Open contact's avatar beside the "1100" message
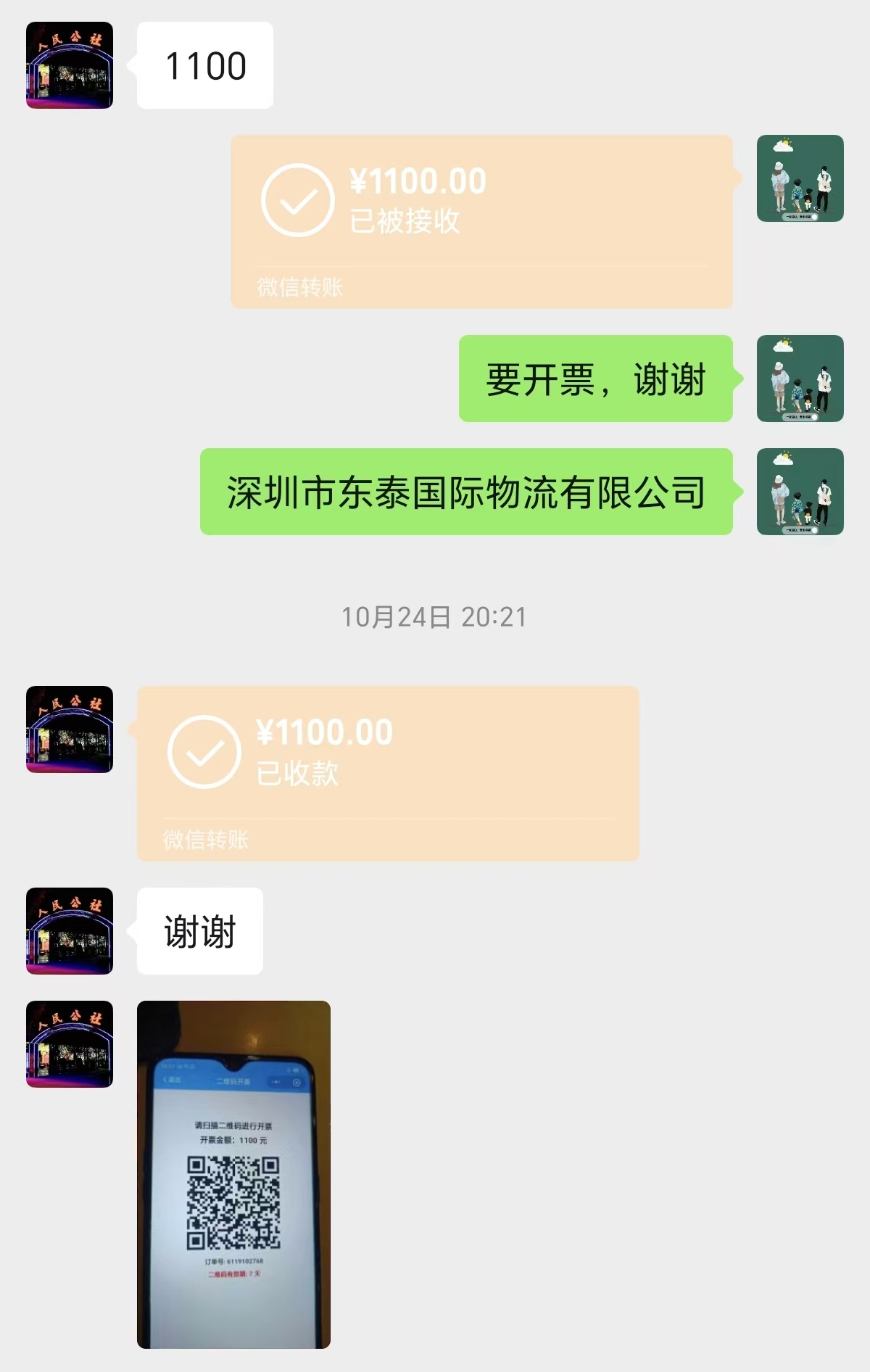This screenshot has width=870, height=1372. click(x=70, y=65)
